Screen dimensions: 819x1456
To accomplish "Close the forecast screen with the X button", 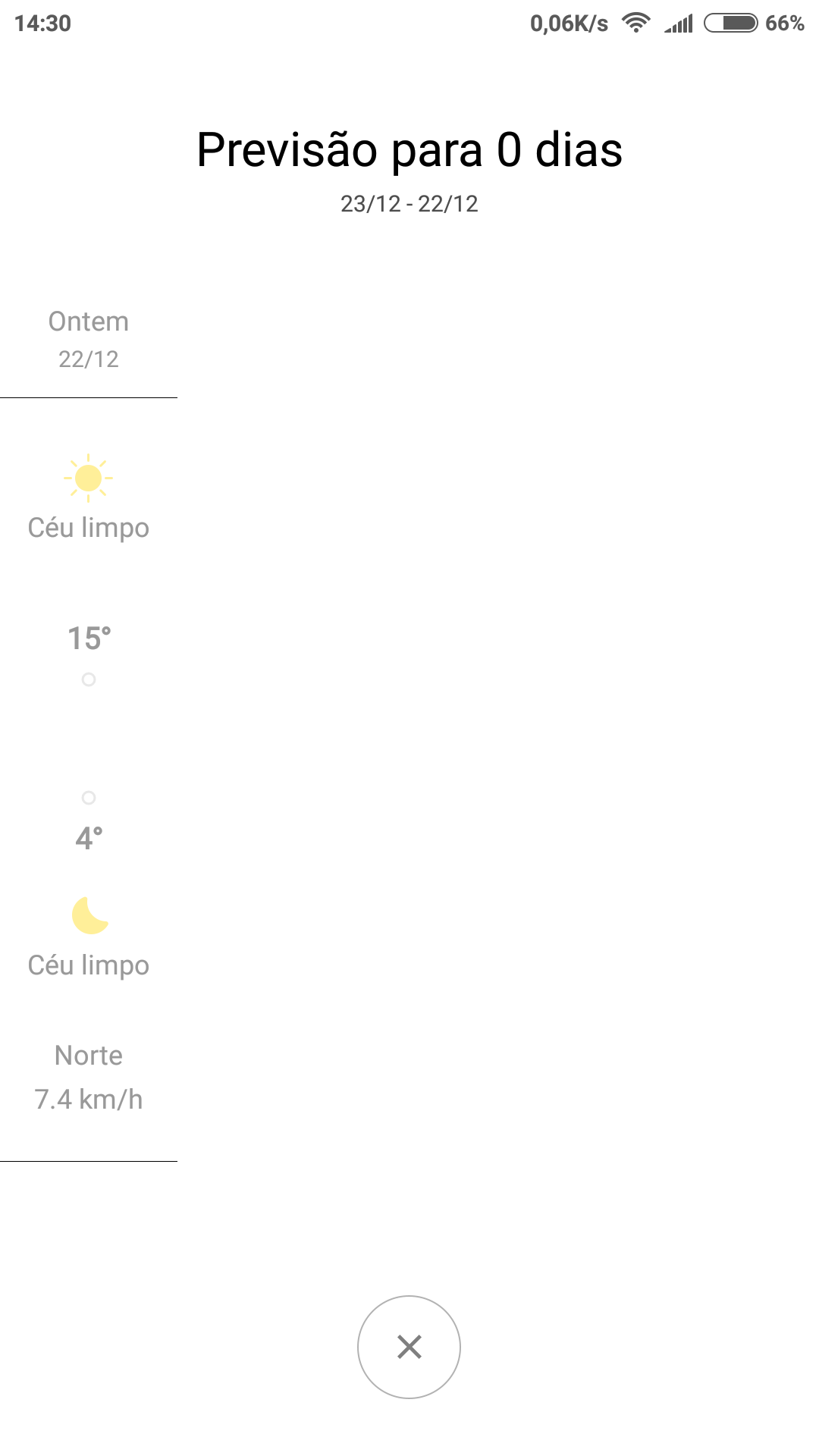I will click(x=409, y=1347).
